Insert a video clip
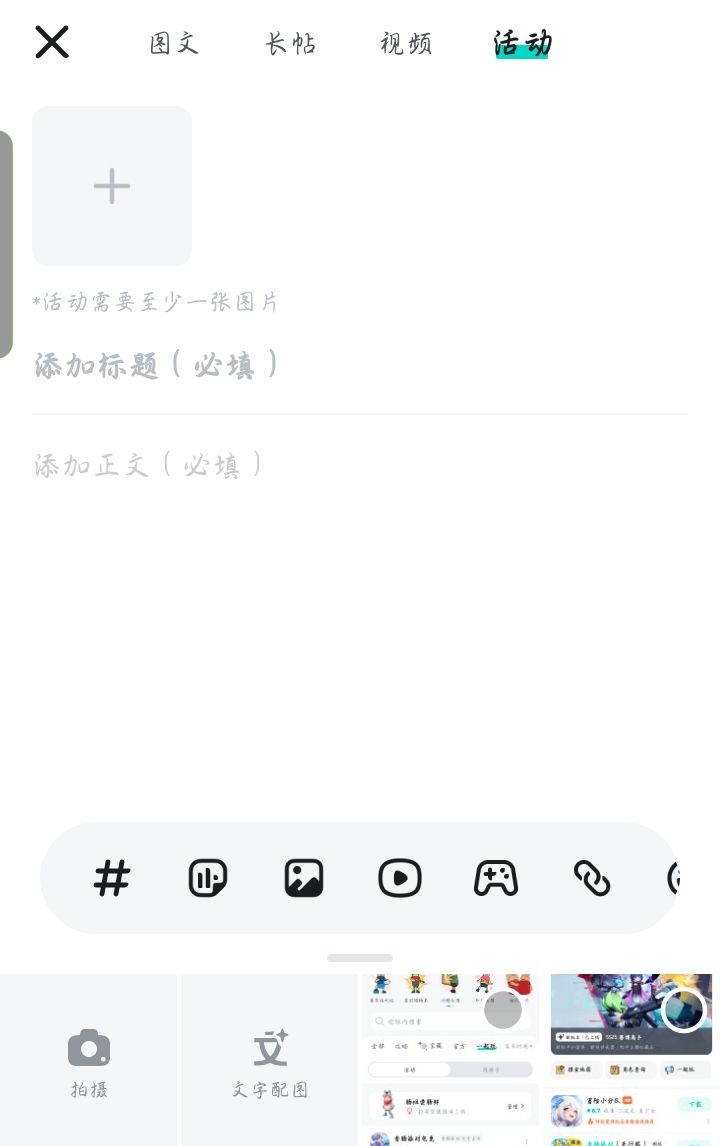The image size is (720, 1146). coord(399,878)
